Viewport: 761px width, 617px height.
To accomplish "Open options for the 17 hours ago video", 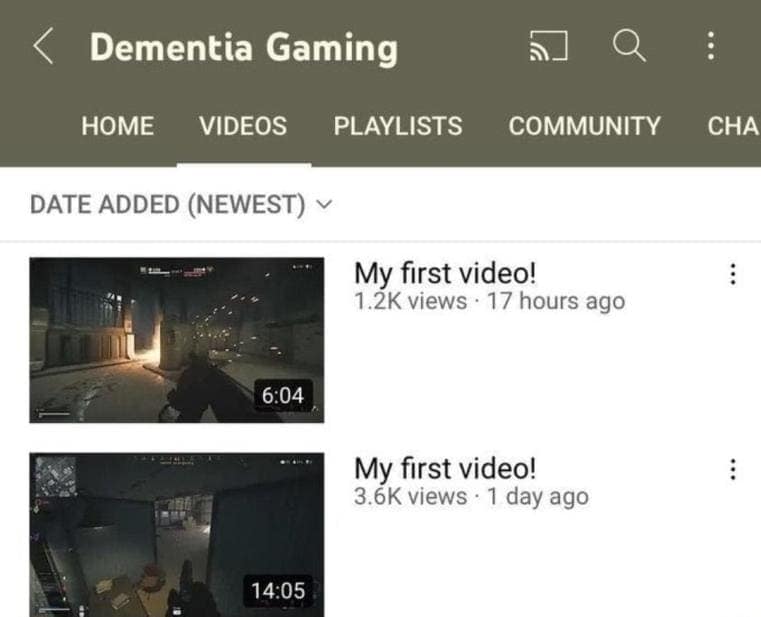I will tap(733, 274).
